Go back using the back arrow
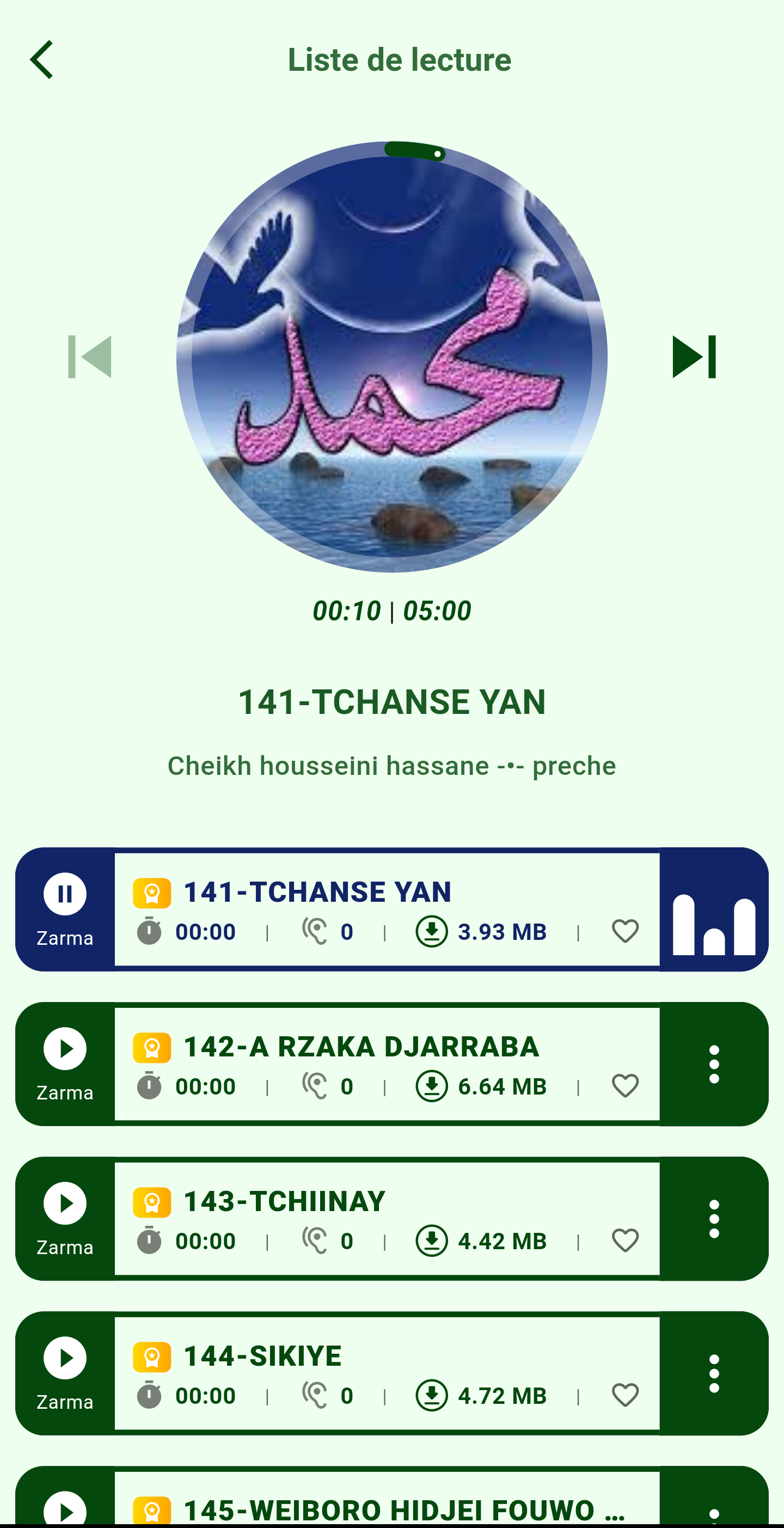 (42, 59)
